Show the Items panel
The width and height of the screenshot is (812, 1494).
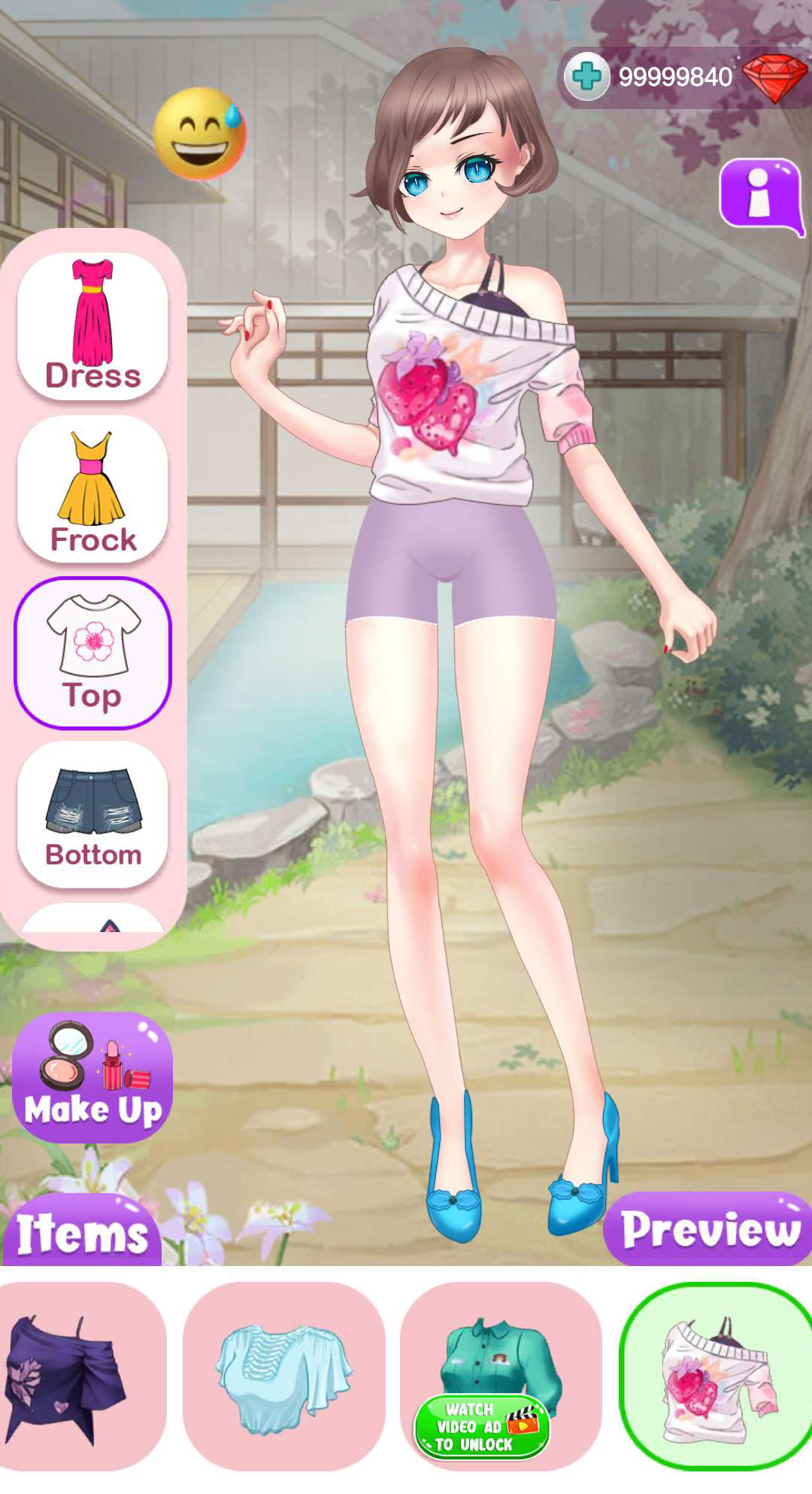click(83, 1234)
